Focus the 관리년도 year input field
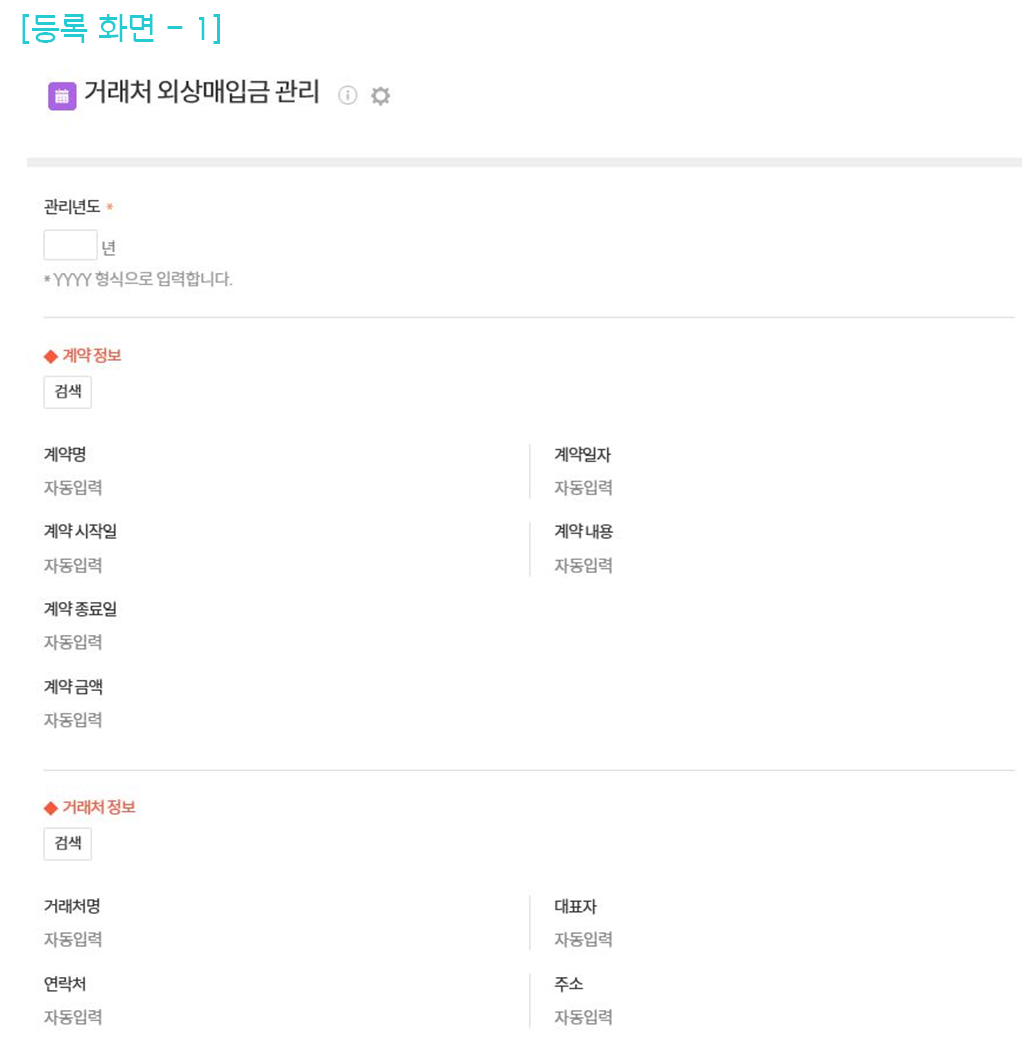The width and height of the screenshot is (1022, 1041). (70, 245)
